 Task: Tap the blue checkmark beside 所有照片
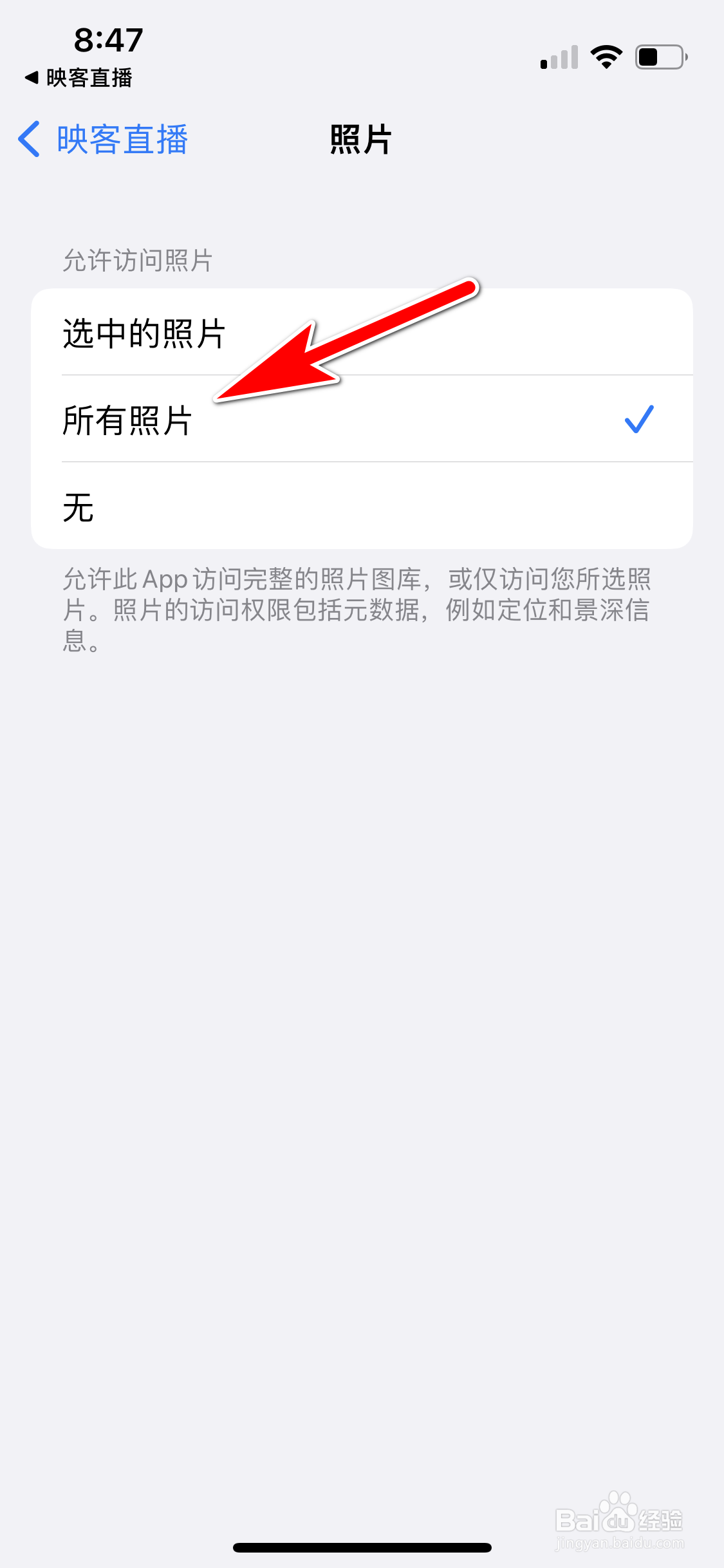640,420
